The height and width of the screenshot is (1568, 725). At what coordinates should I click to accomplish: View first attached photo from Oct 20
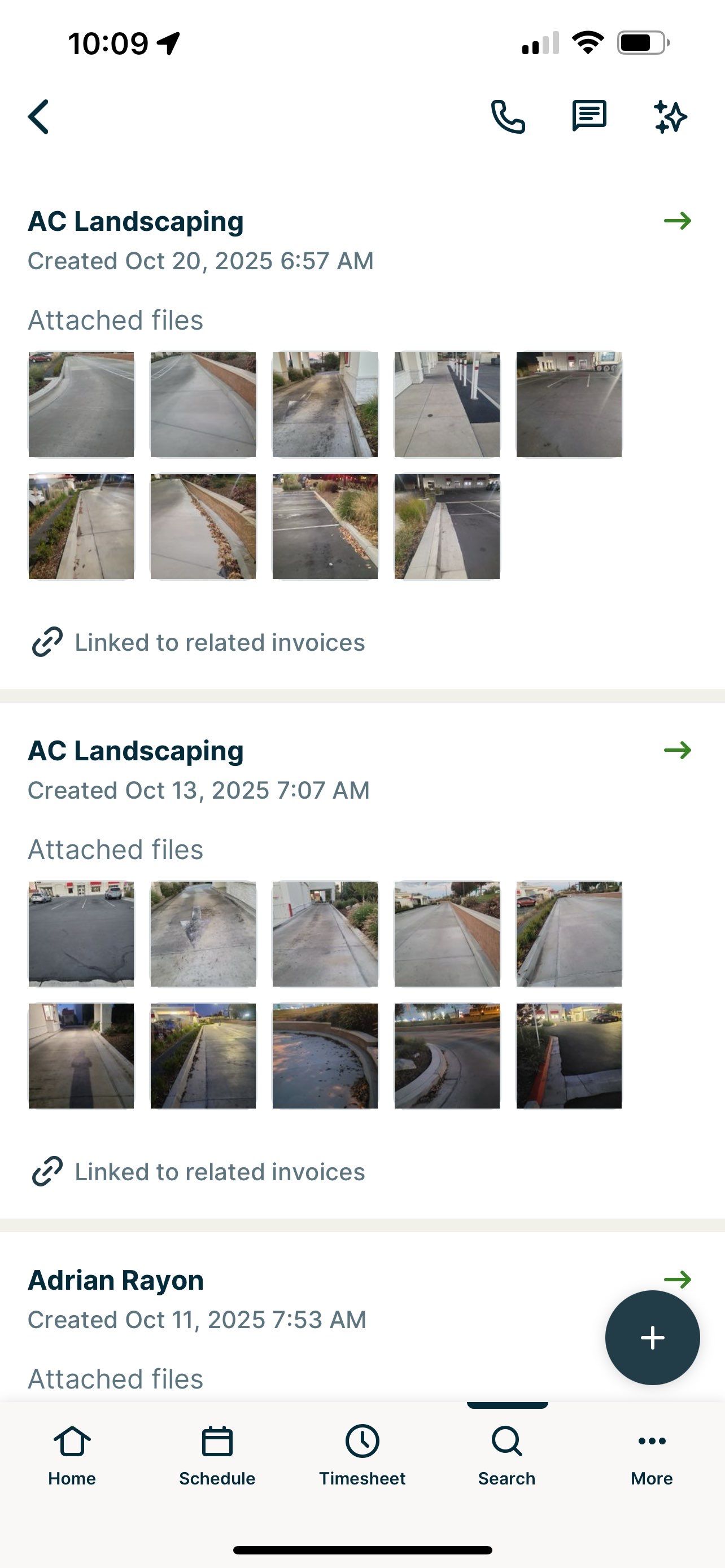tap(81, 404)
